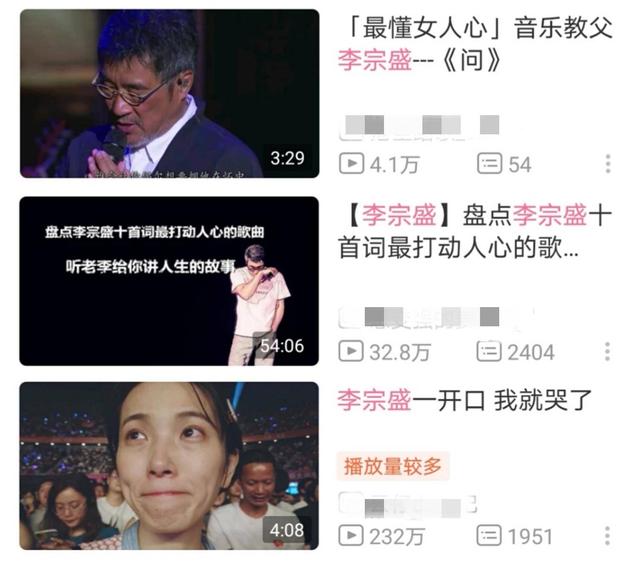Open overflow menu for the 《问》 video
Viewport: 640px width, 563px height.
[608, 164]
